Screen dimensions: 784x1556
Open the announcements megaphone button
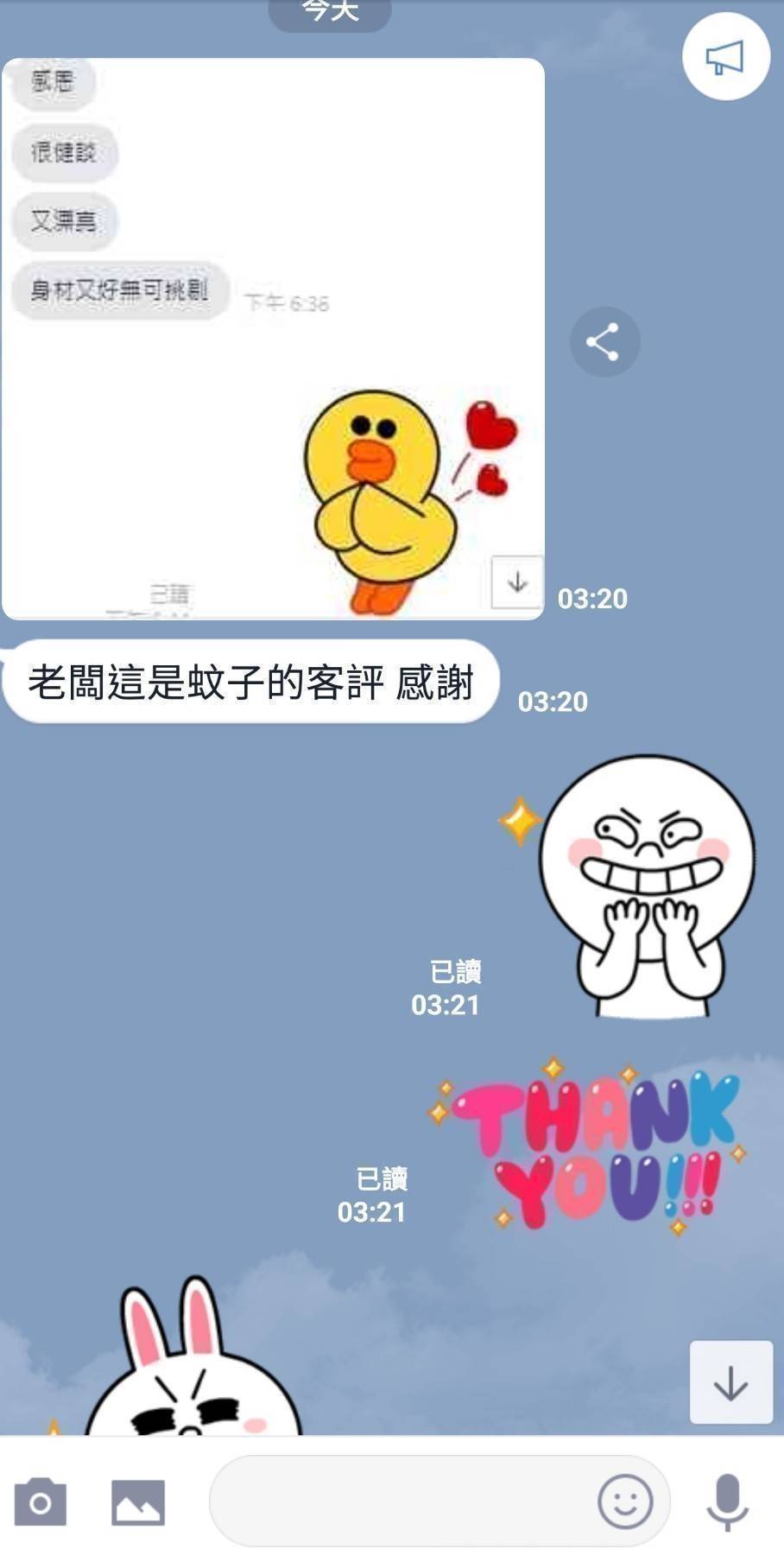point(725,57)
